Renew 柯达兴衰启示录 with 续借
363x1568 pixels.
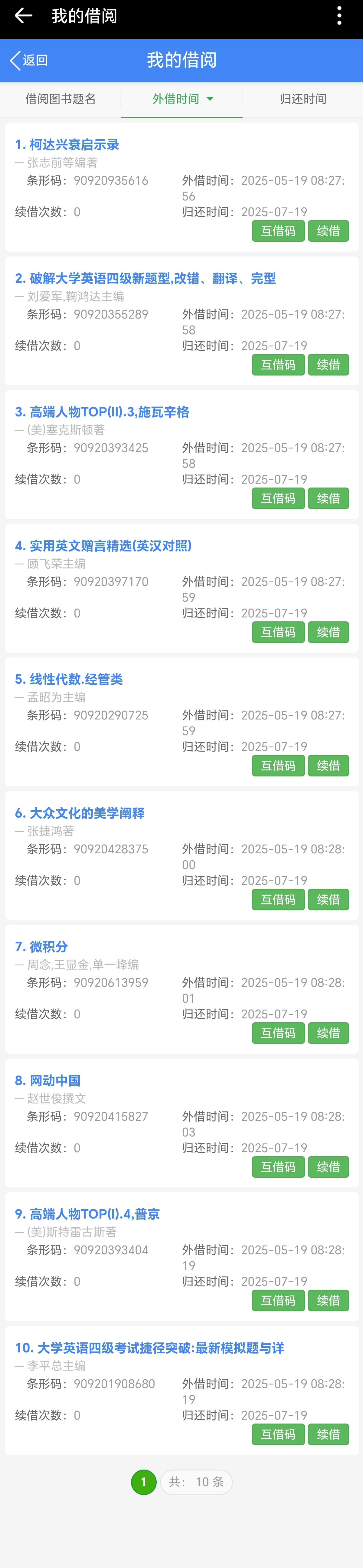[328, 231]
